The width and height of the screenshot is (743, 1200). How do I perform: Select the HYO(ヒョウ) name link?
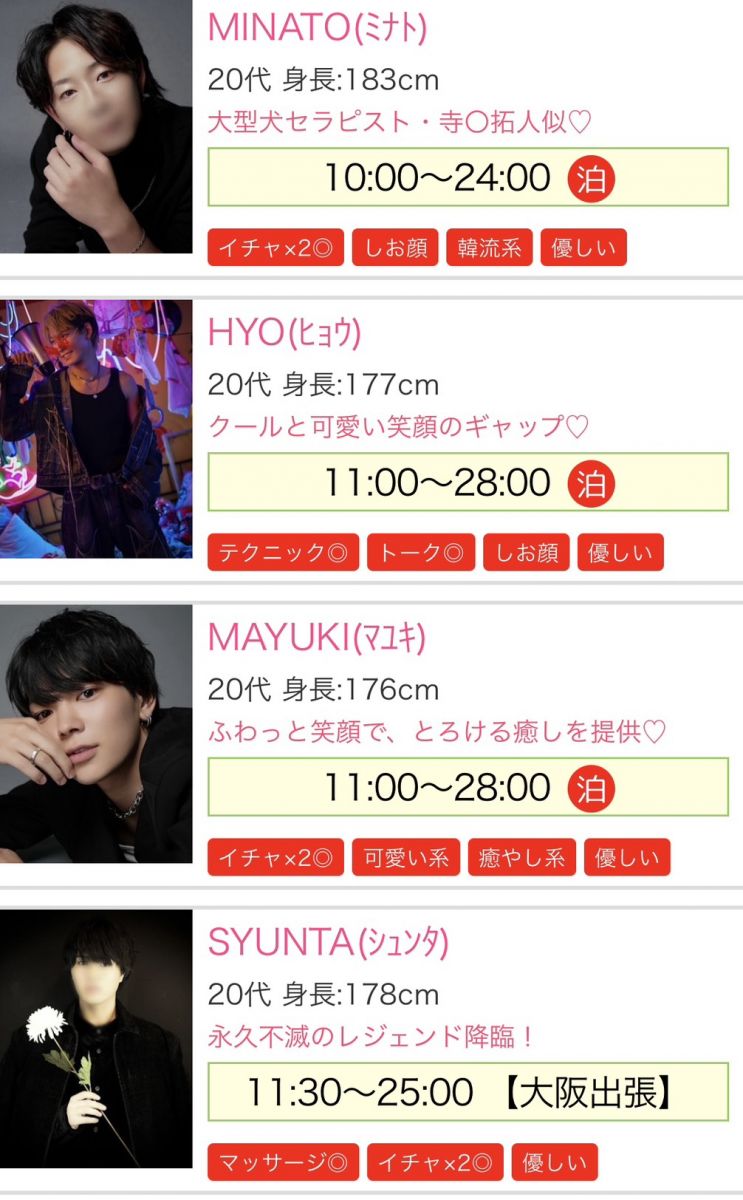pos(284,333)
